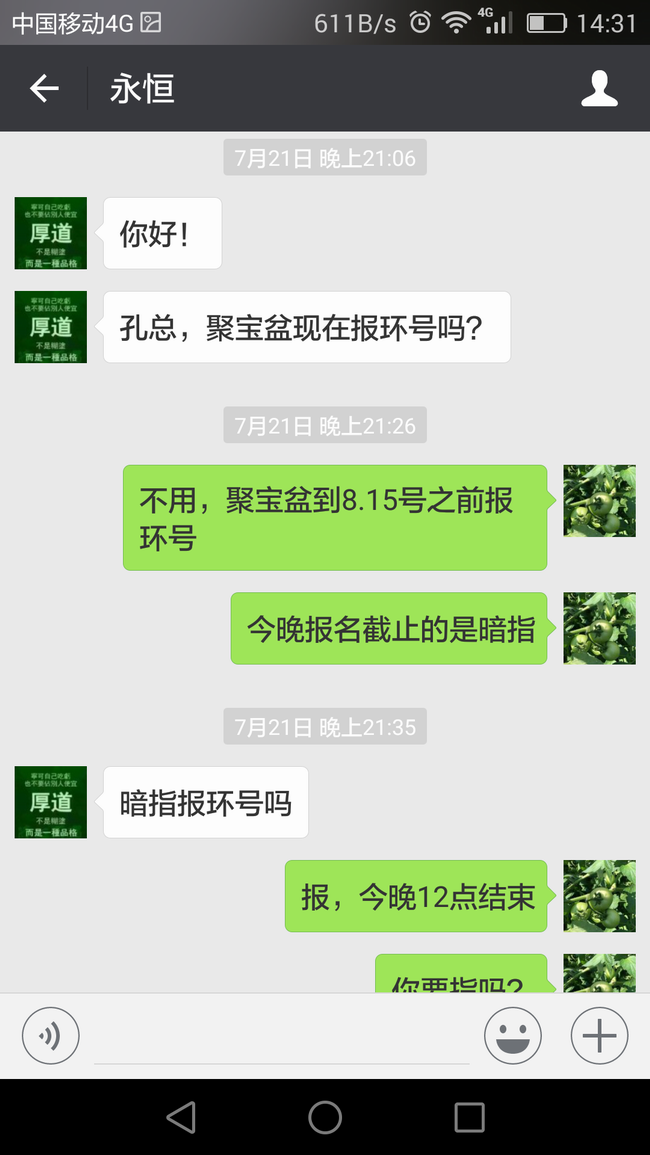Open the contact profile icon
Viewport: 650px width, 1155px height.
599,89
